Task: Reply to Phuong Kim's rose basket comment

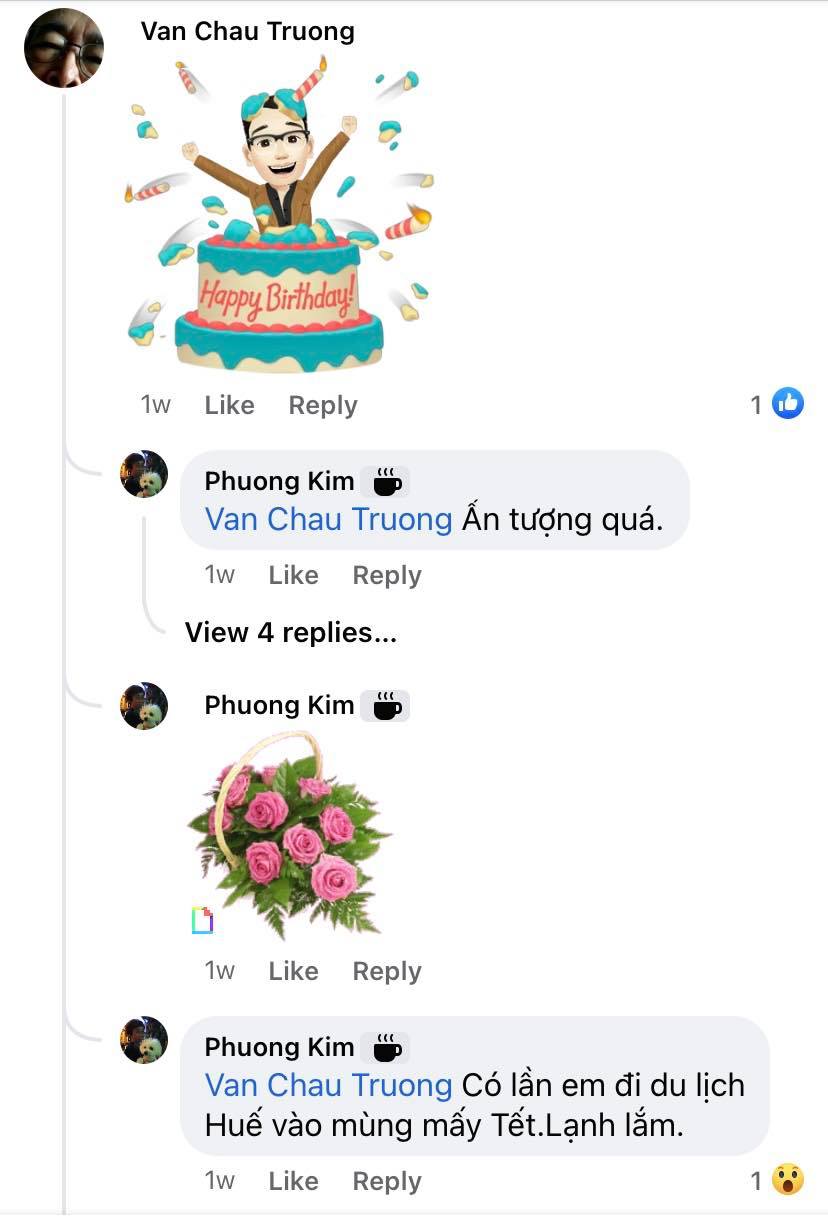Action: pyautogui.click(x=386, y=971)
